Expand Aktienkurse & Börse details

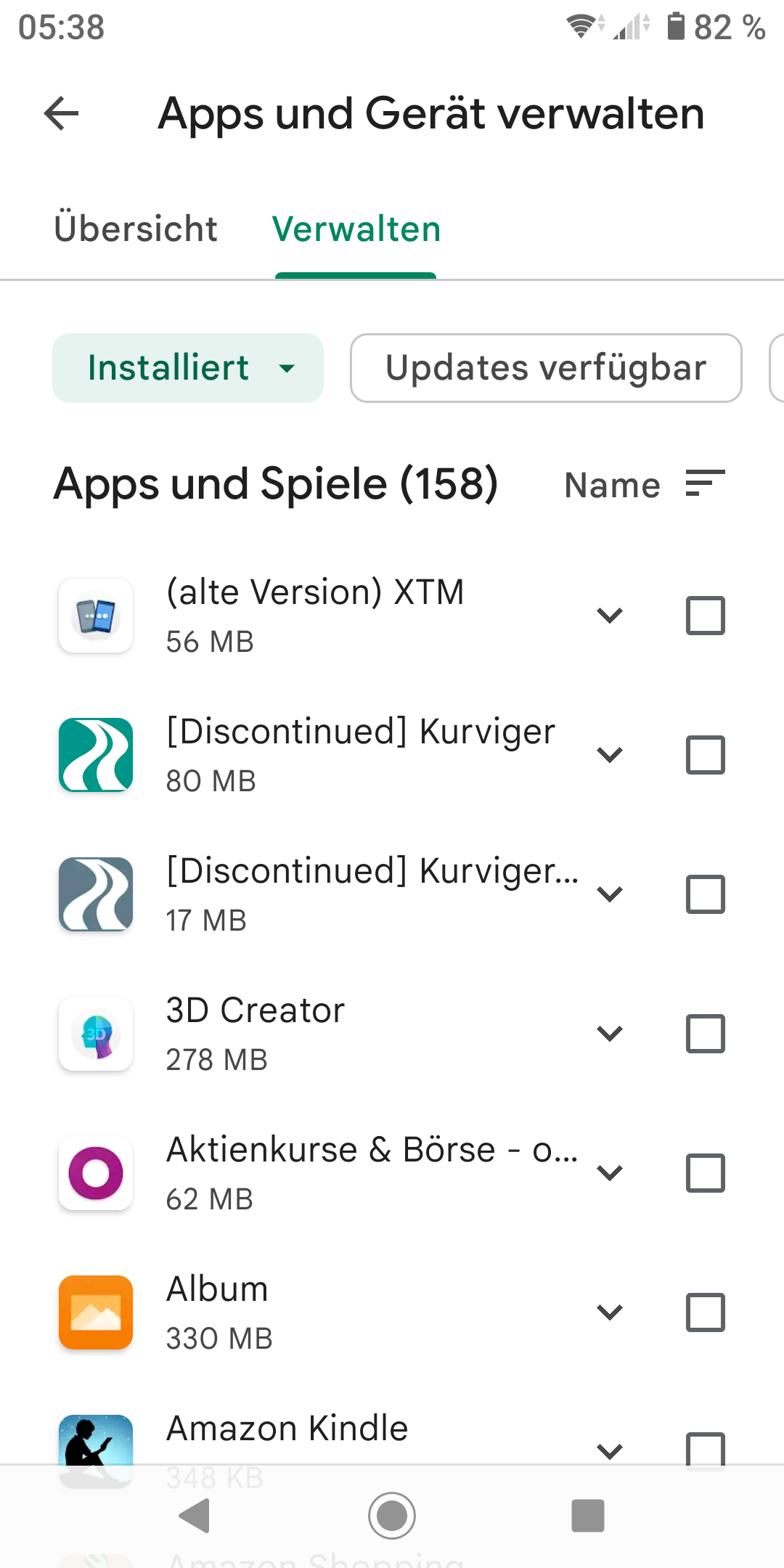click(x=610, y=1173)
